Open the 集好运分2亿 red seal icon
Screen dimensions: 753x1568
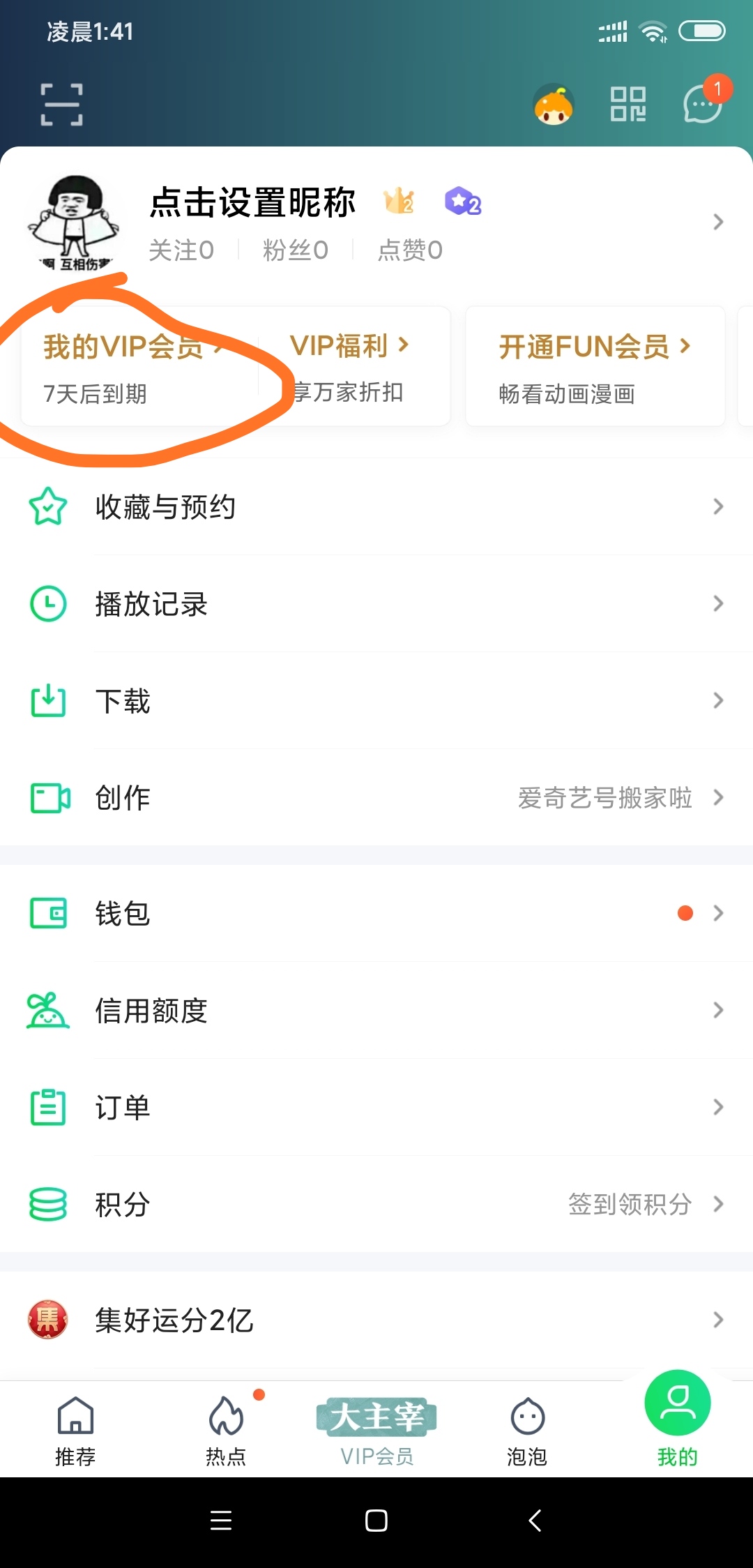coord(47,1318)
